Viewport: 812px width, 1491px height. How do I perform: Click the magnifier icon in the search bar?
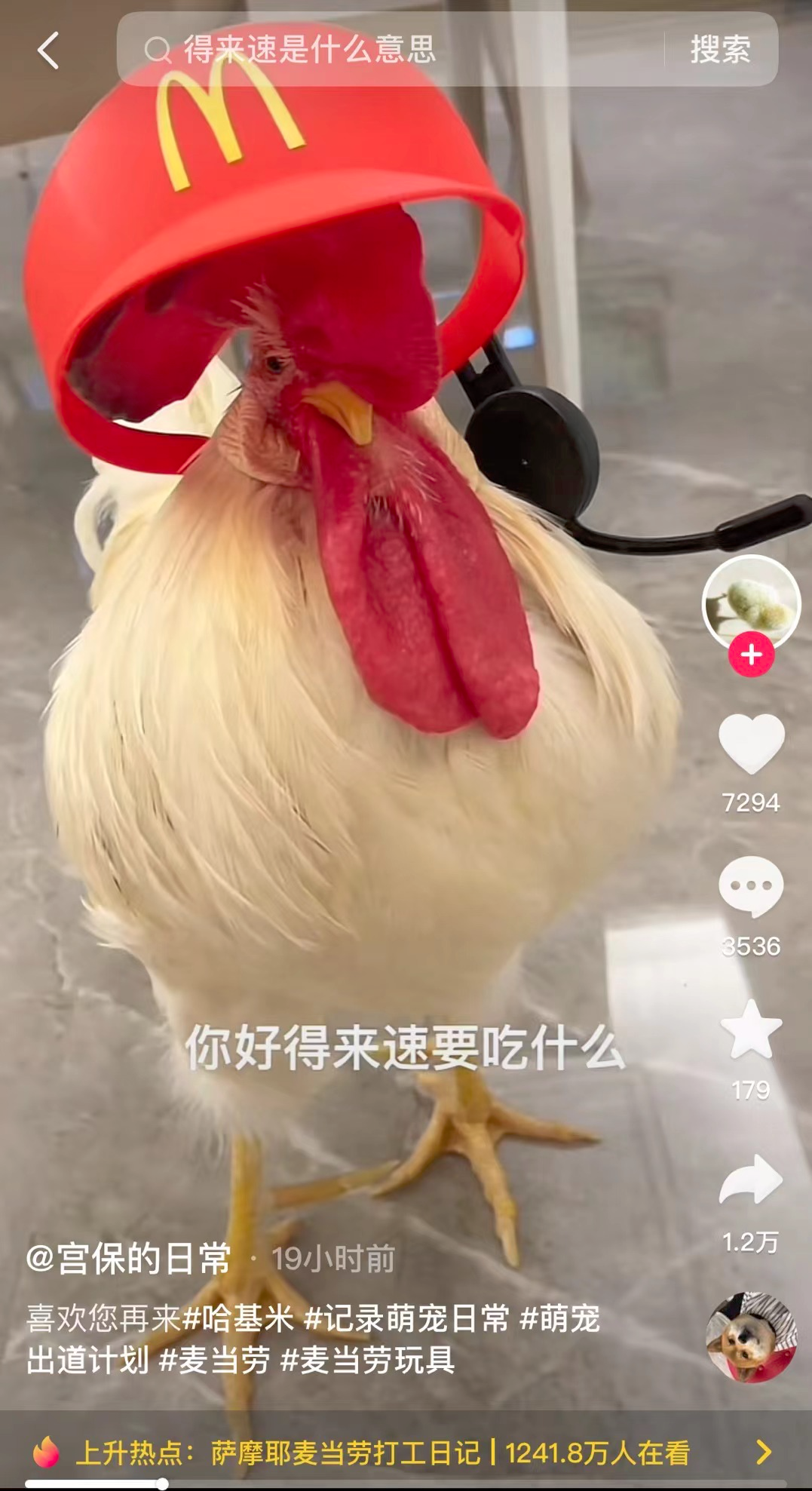pyautogui.click(x=158, y=51)
